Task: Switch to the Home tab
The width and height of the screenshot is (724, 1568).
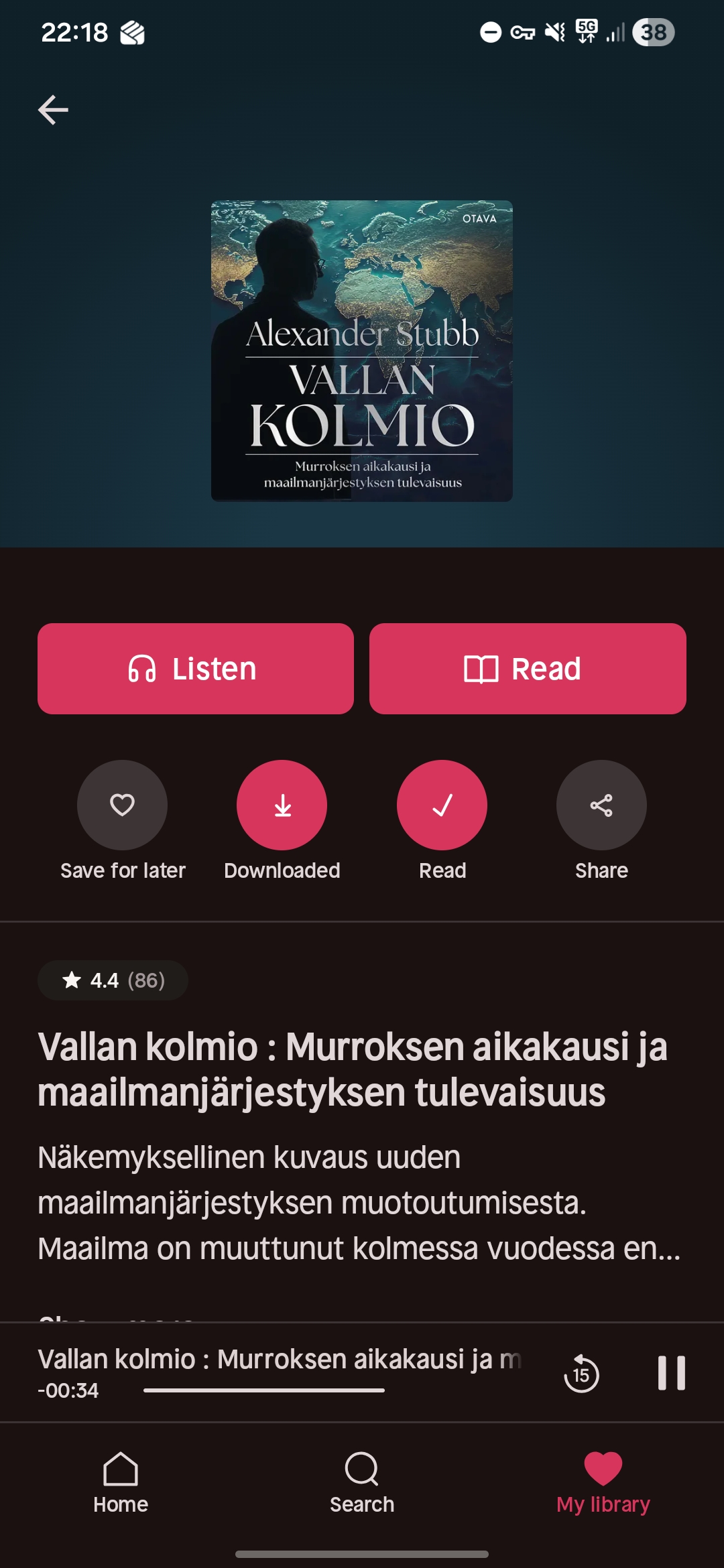Action: tap(121, 1482)
